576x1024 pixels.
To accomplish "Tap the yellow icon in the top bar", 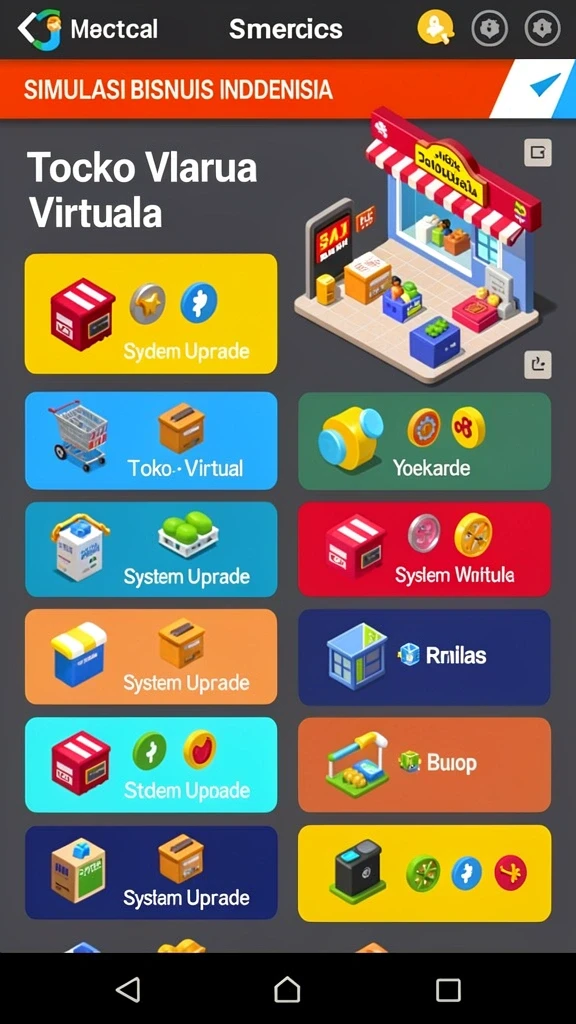I will click(x=436, y=29).
